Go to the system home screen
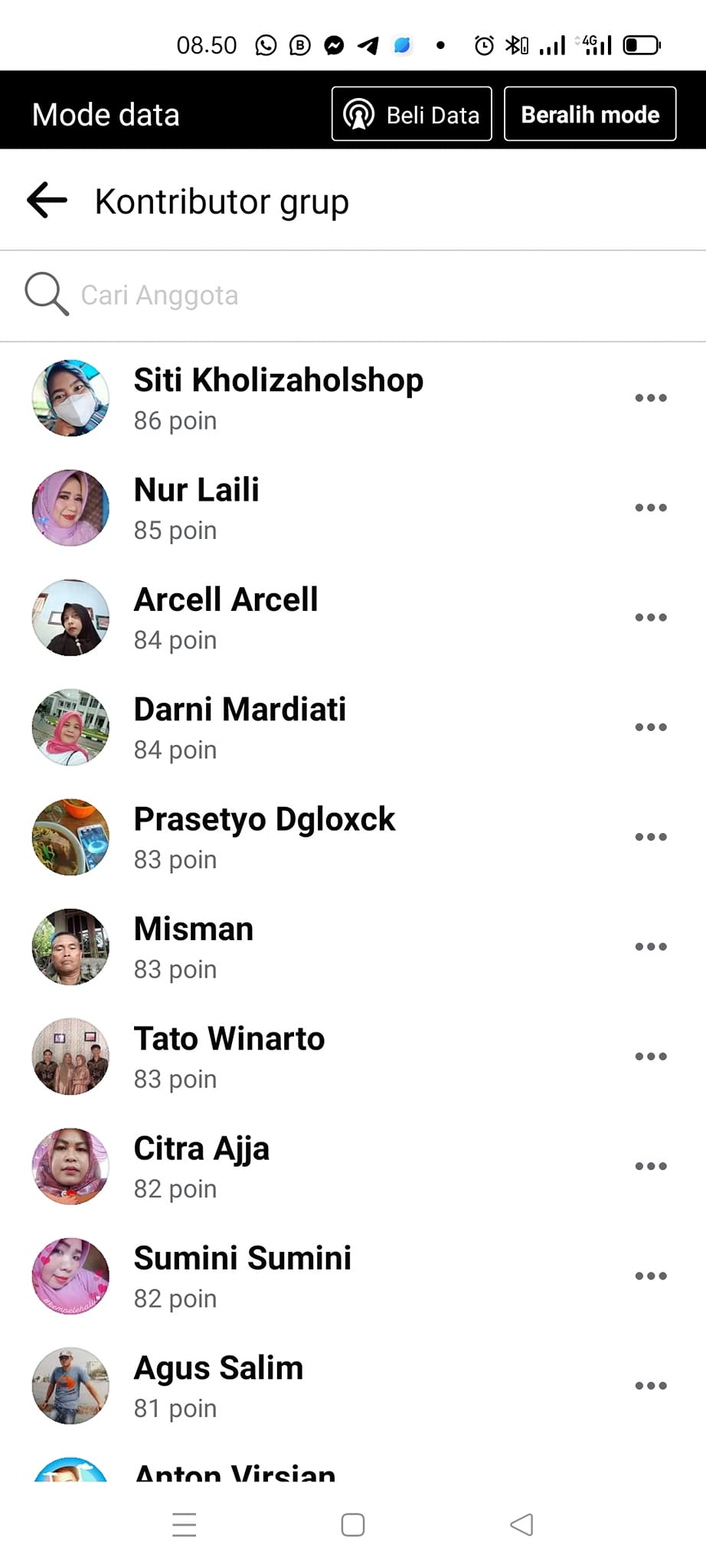 coord(353,1525)
